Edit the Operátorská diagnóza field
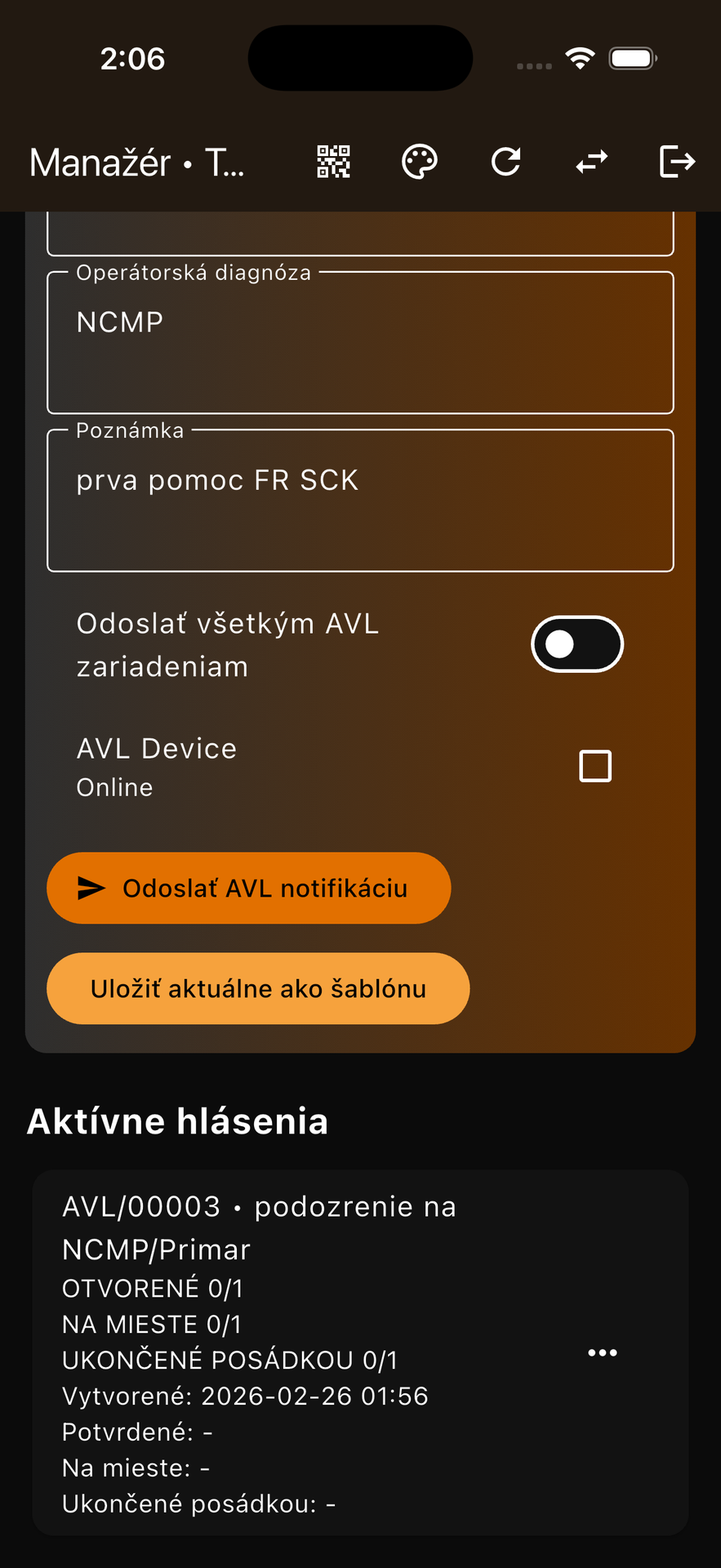The image size is (721, 1568). point(360,343)
